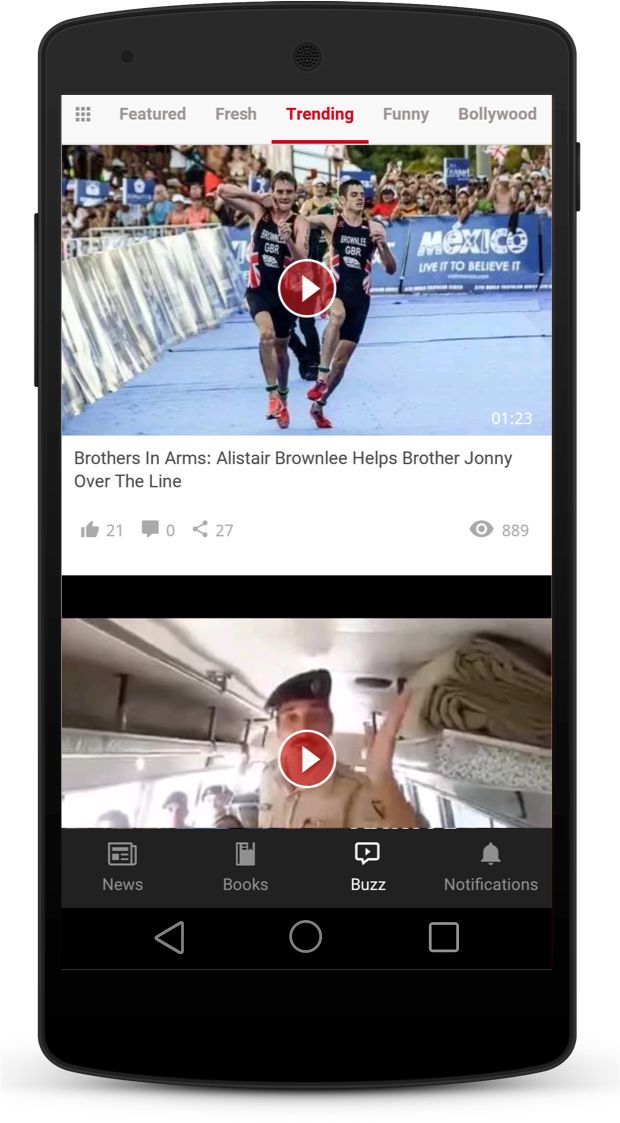The image size is (620, 1123).
Task: Switch to the Fresh tab
Action: pos(236,114)
